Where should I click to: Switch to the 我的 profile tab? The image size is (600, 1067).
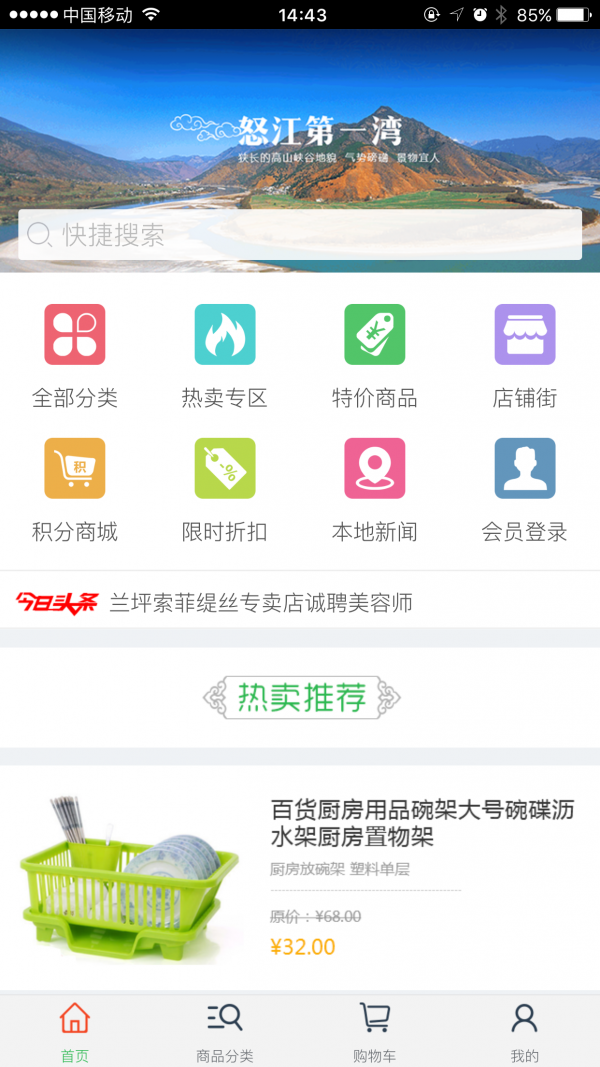point(525,1031)
